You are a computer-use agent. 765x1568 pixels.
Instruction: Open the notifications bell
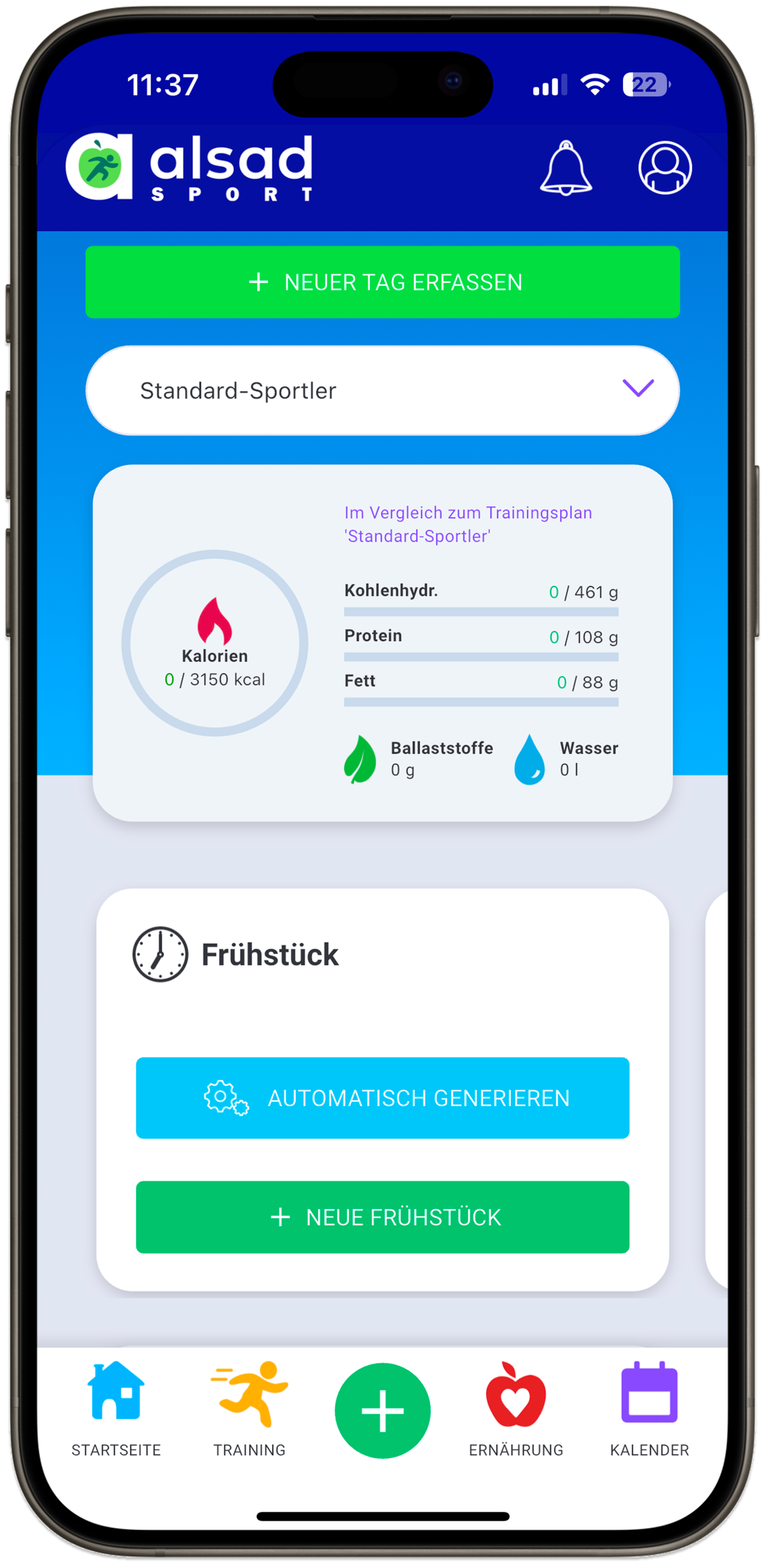[565, 168]
